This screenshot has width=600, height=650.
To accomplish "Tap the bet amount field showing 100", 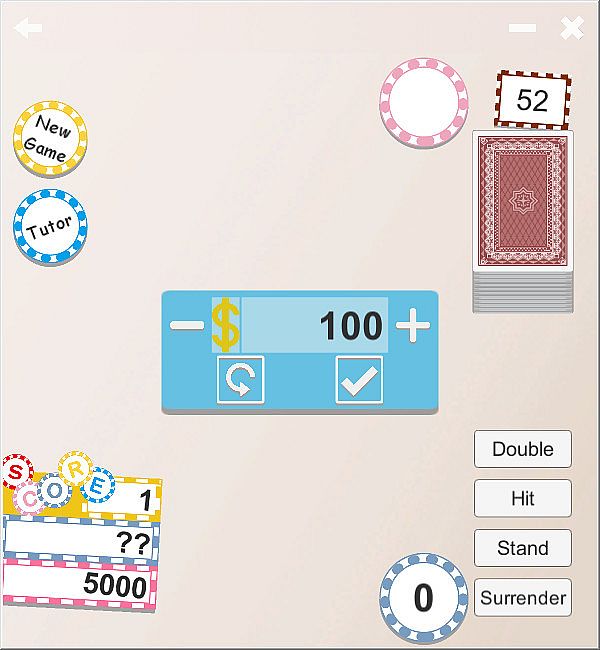I will (315, 325).
